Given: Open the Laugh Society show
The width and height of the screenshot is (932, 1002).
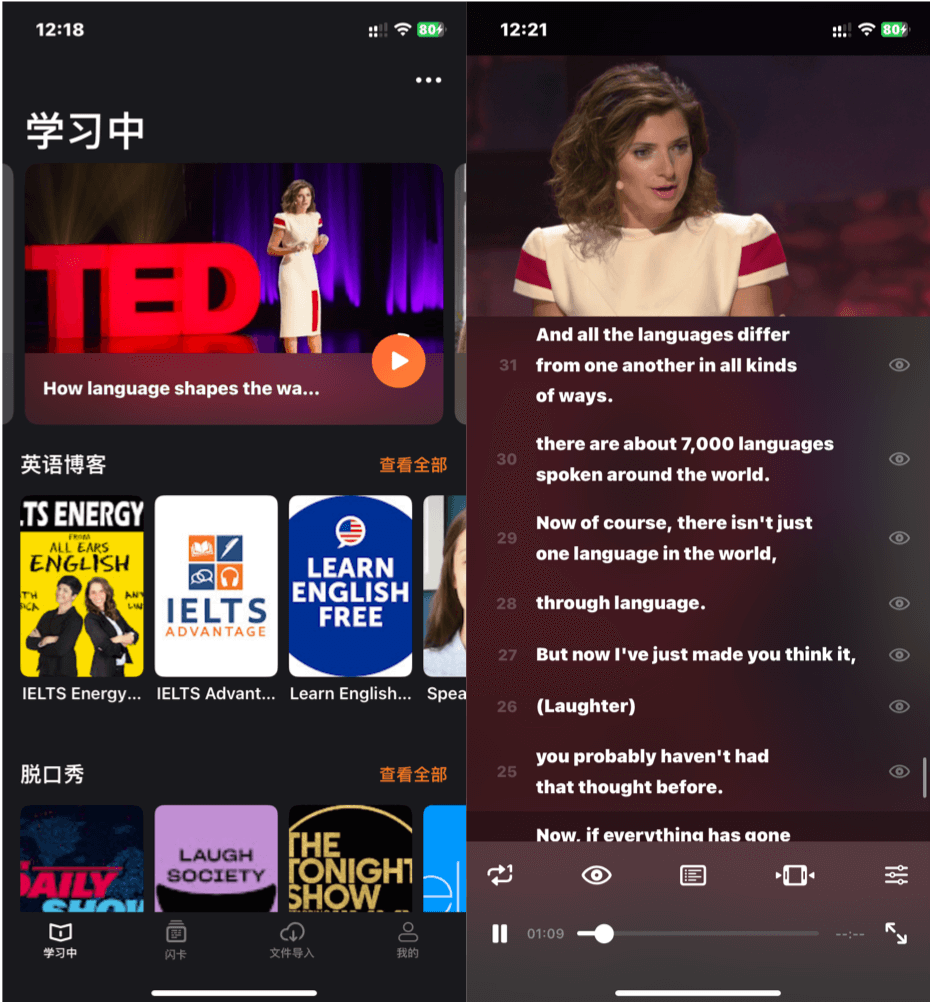Looking at the screenshot, I should pos(216,858).
